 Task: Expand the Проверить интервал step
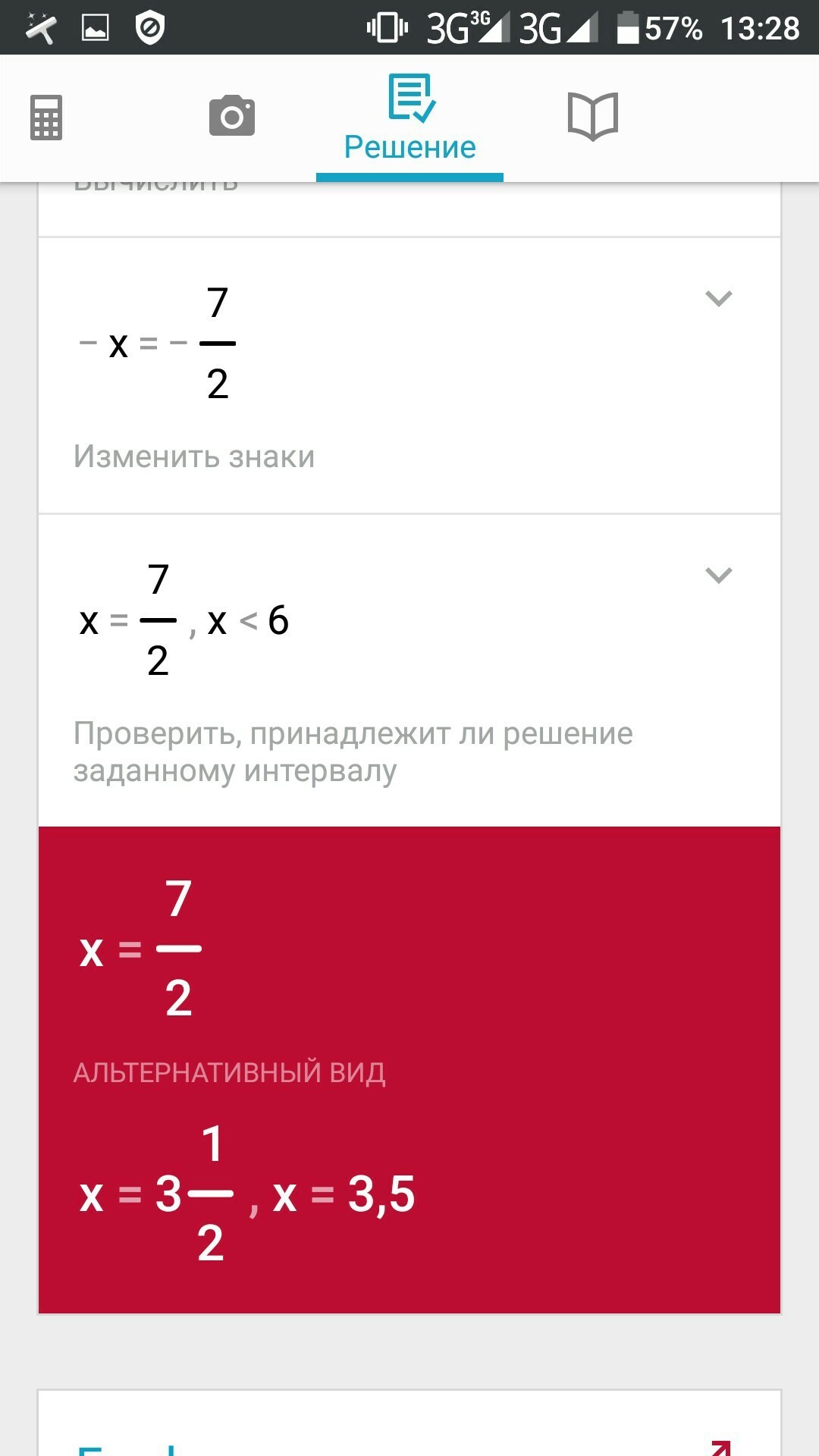[718, 575]
